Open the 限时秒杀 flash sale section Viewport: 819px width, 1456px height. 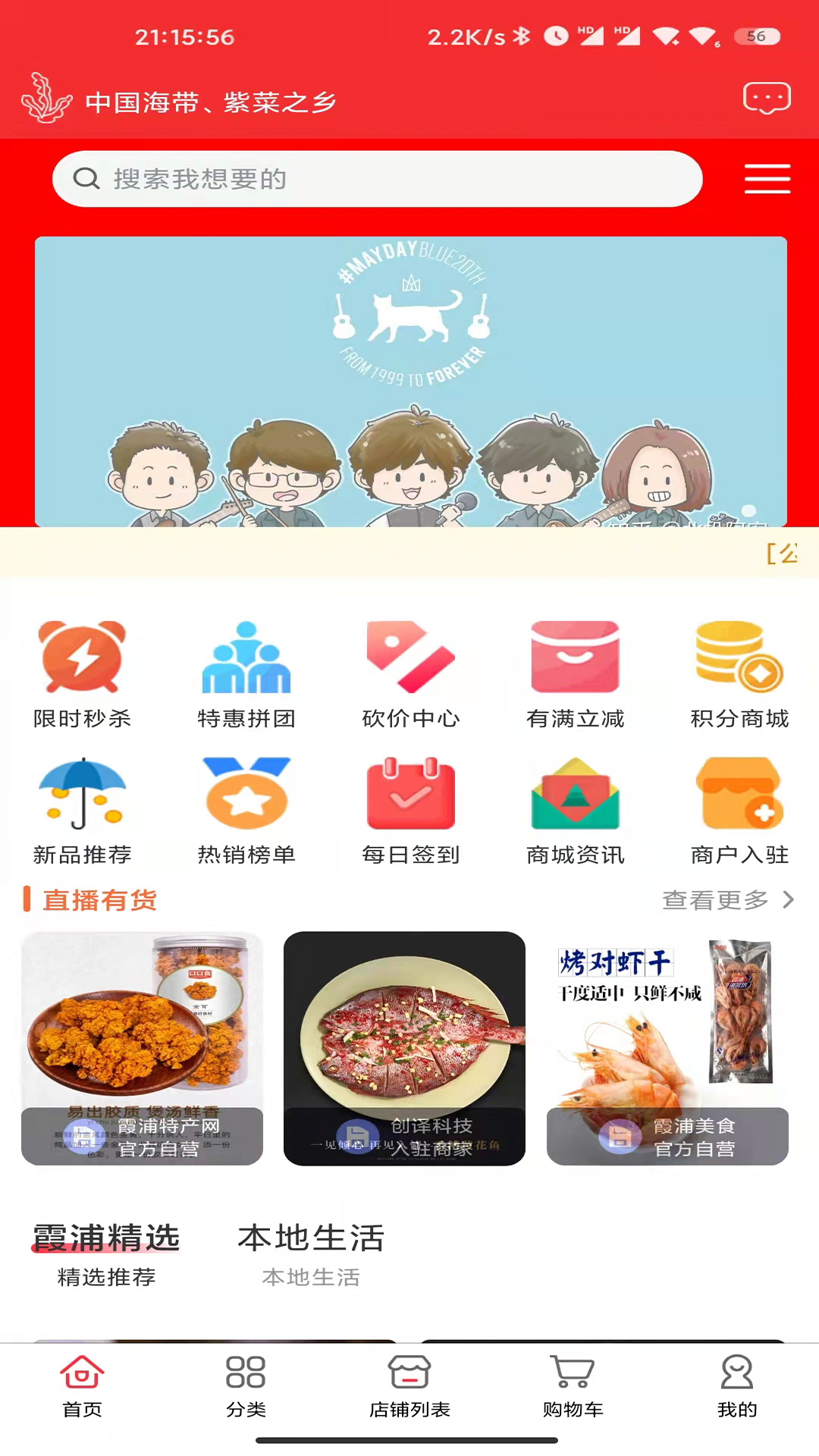(x=82, y=673)
